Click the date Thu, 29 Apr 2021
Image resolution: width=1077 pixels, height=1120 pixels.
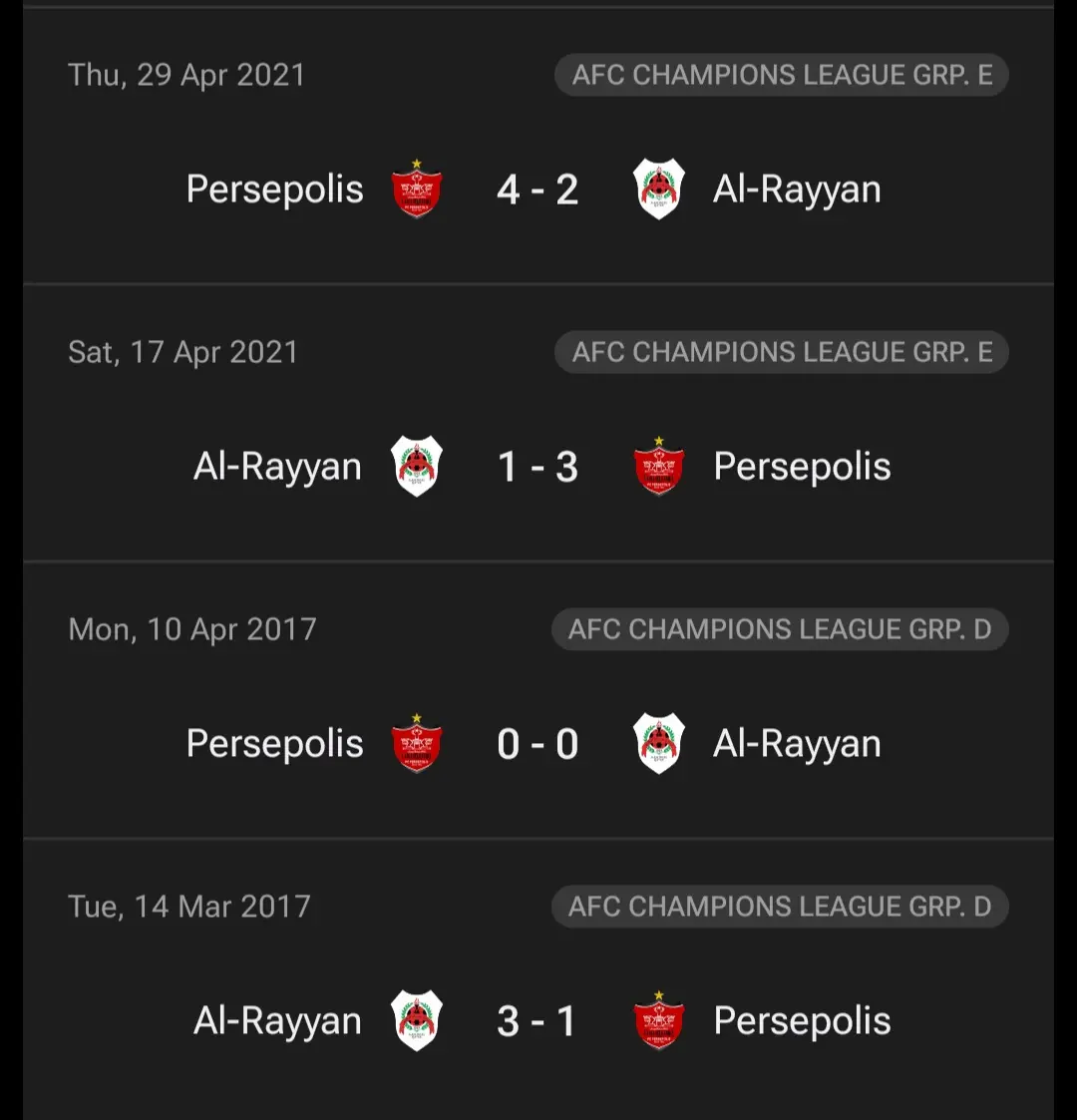point(186,74)
